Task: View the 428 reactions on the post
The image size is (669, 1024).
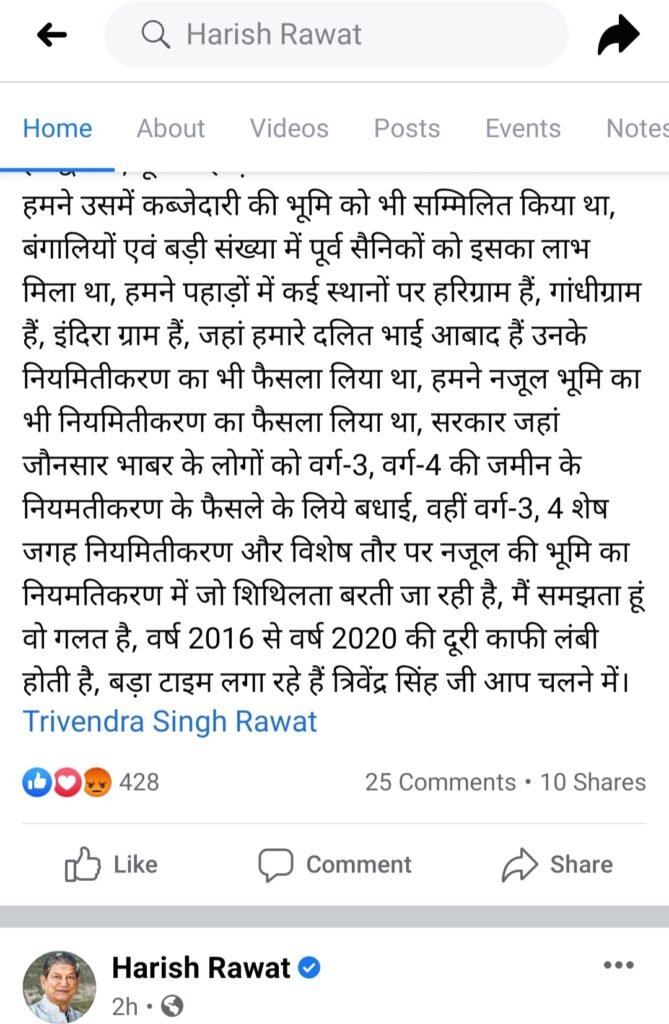Action: click(x=92, y=782)
